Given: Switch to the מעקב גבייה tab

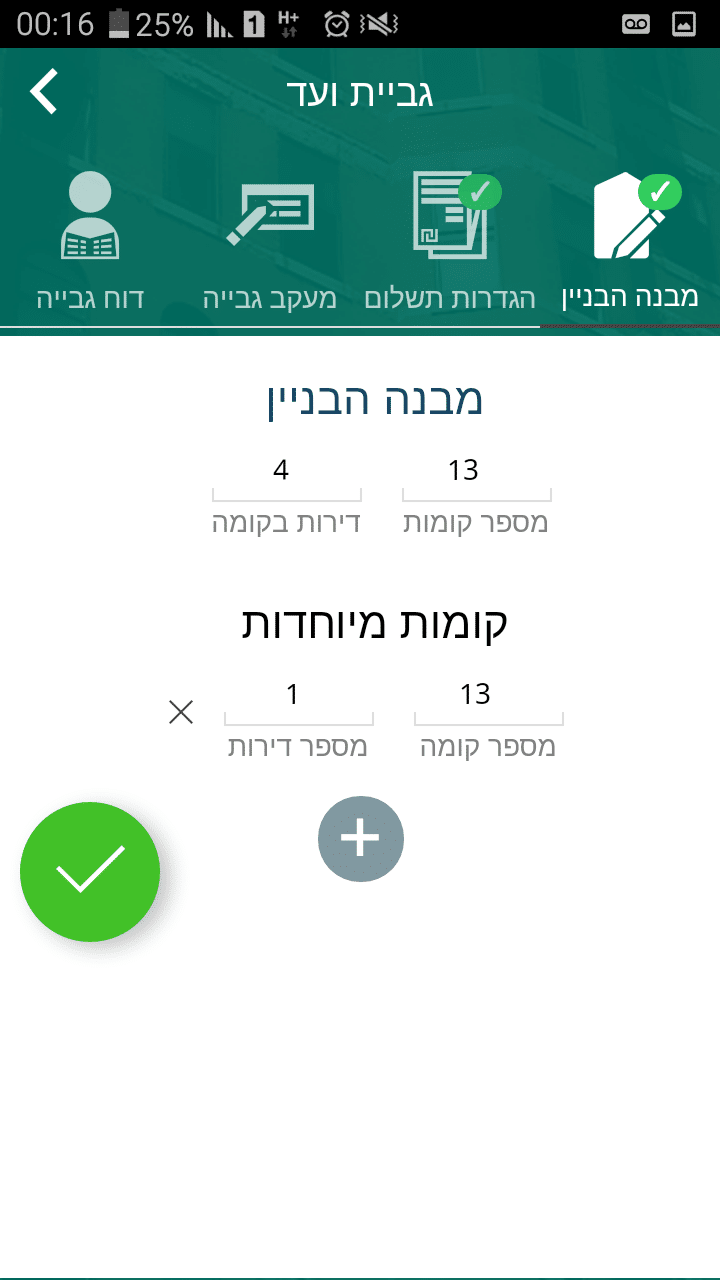Looking at the screenshot, I should click(270, 242).
